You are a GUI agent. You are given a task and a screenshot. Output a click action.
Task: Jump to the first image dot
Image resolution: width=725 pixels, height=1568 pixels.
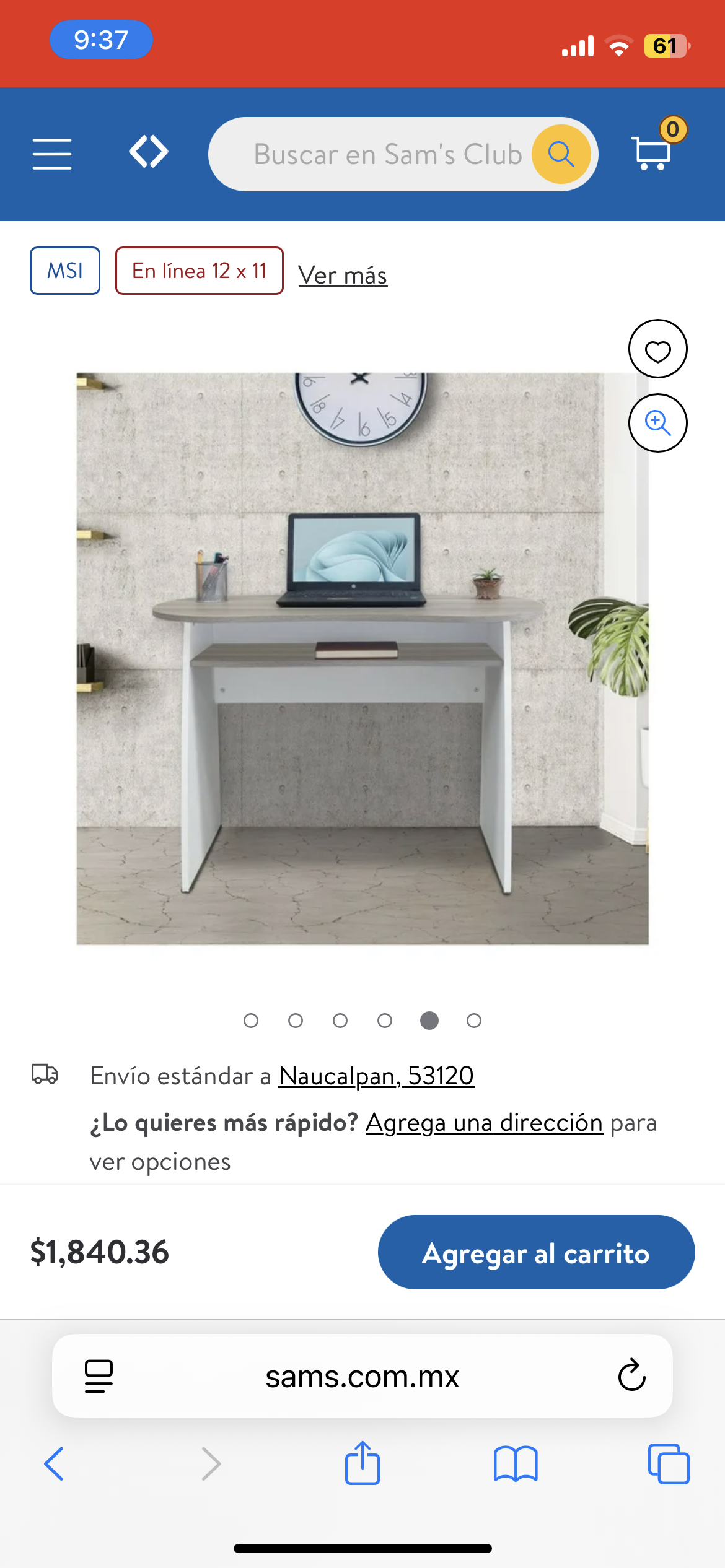point(251,1021)
